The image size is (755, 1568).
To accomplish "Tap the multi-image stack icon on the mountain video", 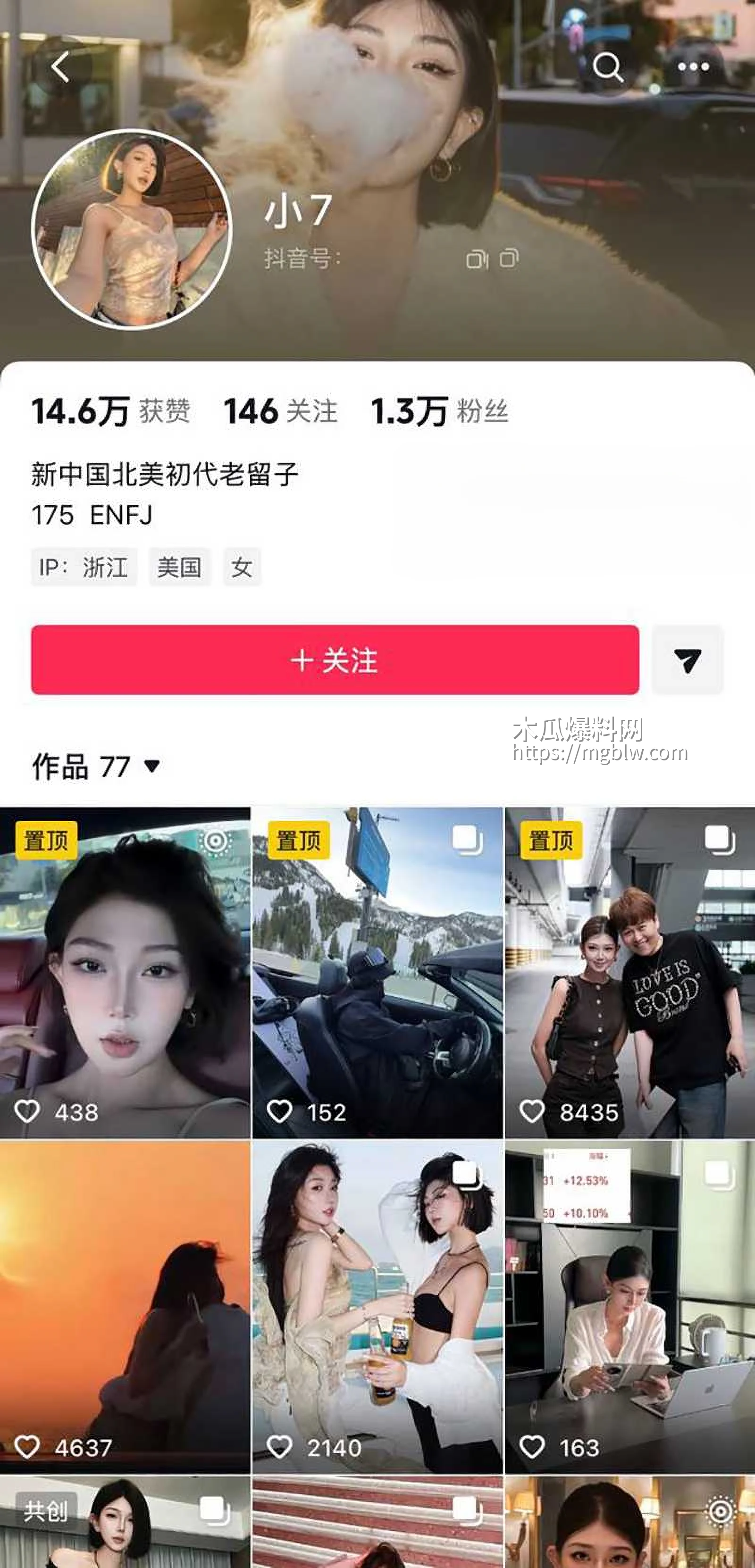I will click(466, 839).
